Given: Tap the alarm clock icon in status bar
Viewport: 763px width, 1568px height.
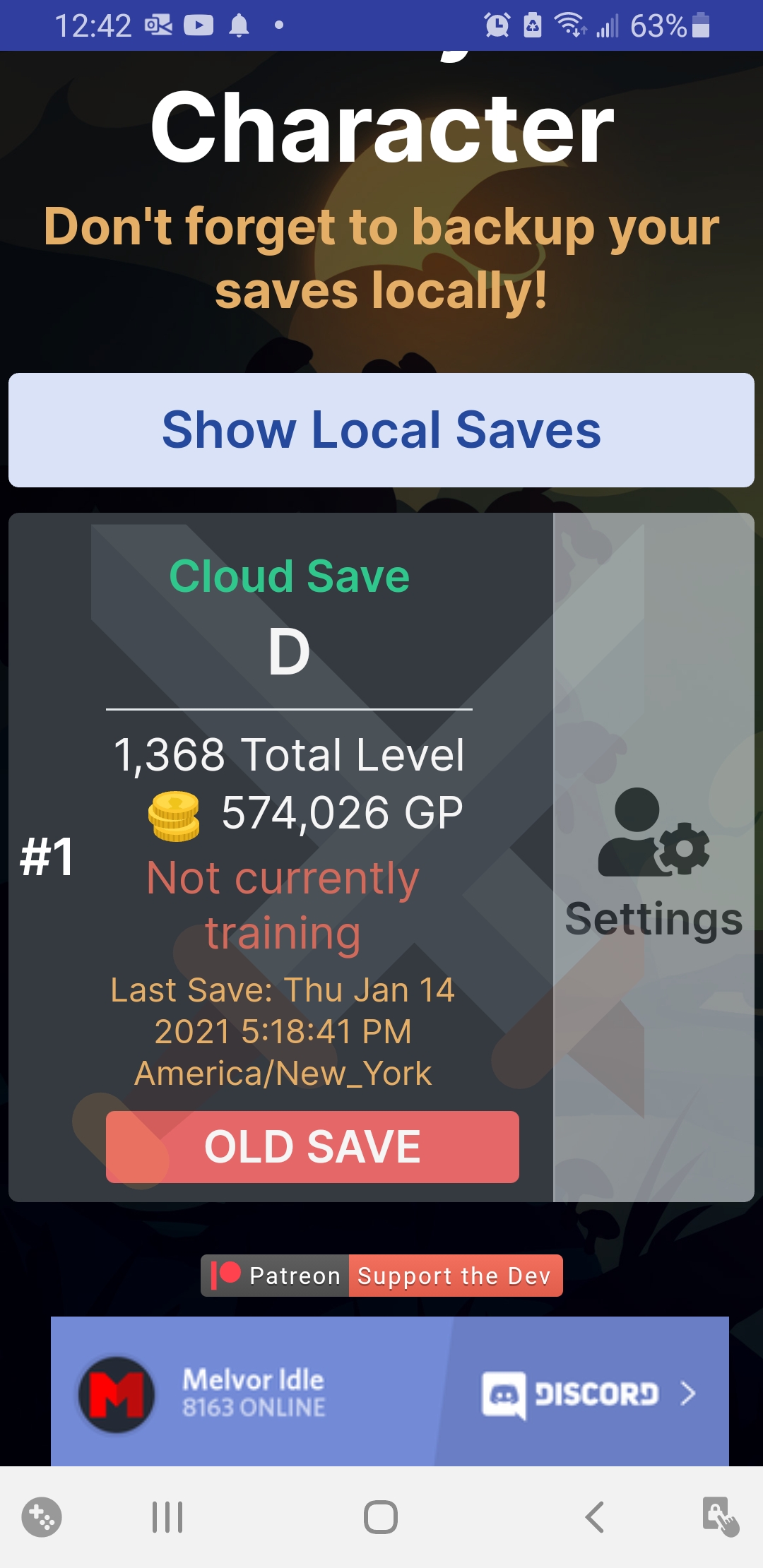Looking at the screenshot, I should coord(497,25).
